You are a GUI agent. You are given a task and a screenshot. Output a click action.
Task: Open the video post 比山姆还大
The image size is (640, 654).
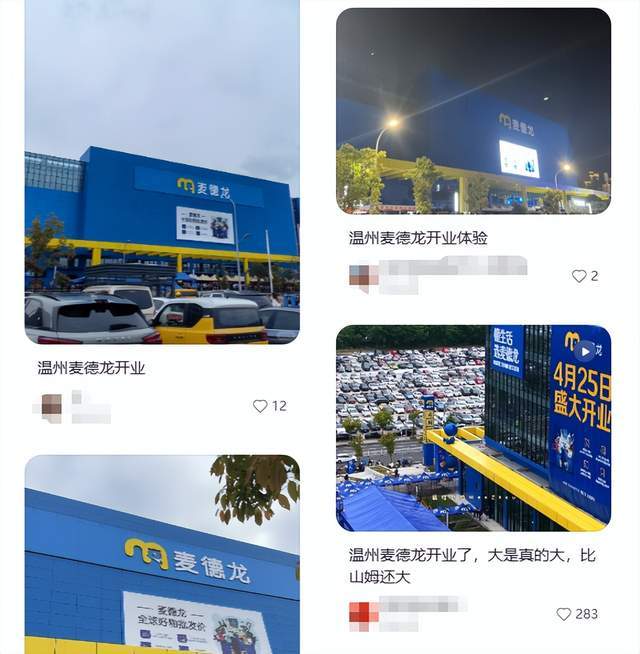coord(473,428)
